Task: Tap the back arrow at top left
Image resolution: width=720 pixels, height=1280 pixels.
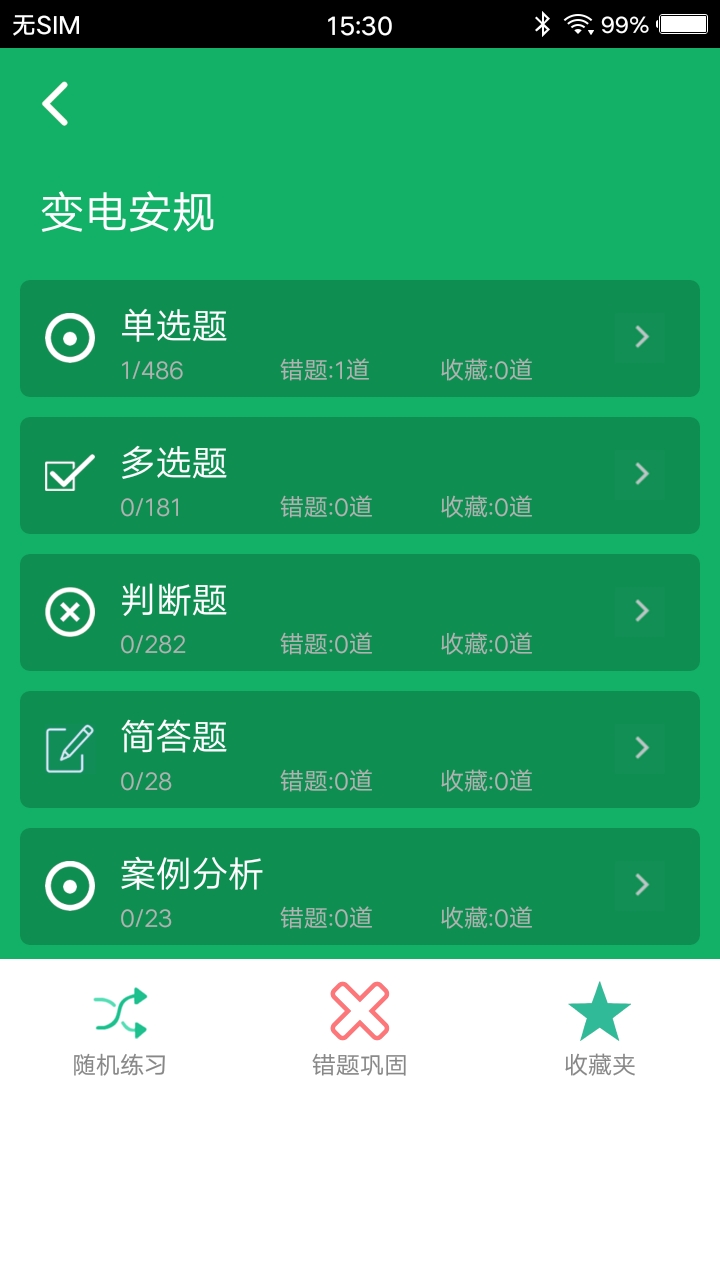Action: (x=55, y=103)
